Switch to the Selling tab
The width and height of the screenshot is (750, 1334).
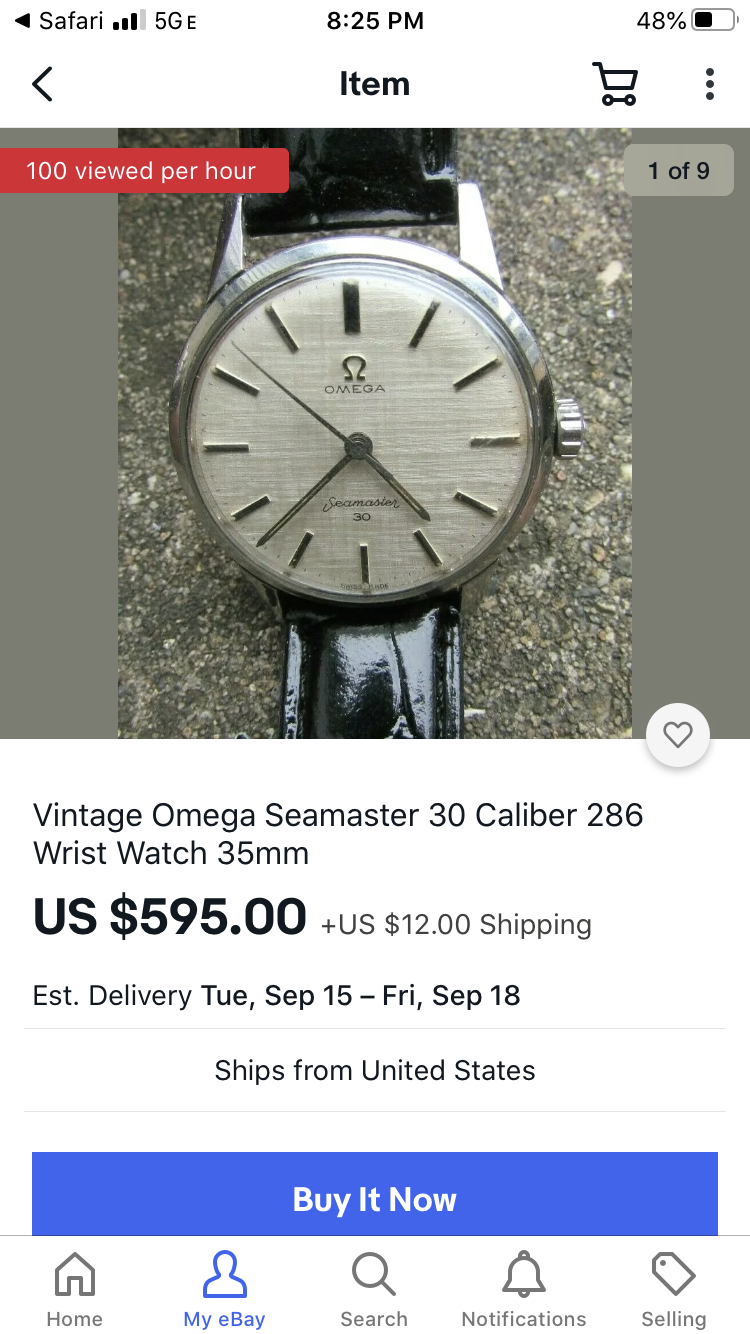(674, 1290)
